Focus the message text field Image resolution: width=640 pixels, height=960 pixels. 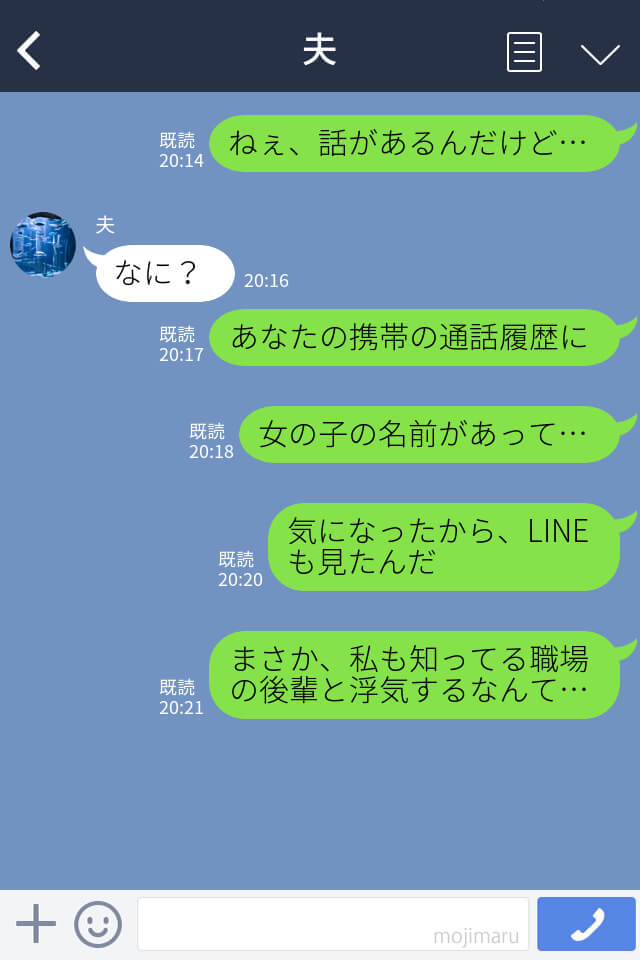[332, 923]
